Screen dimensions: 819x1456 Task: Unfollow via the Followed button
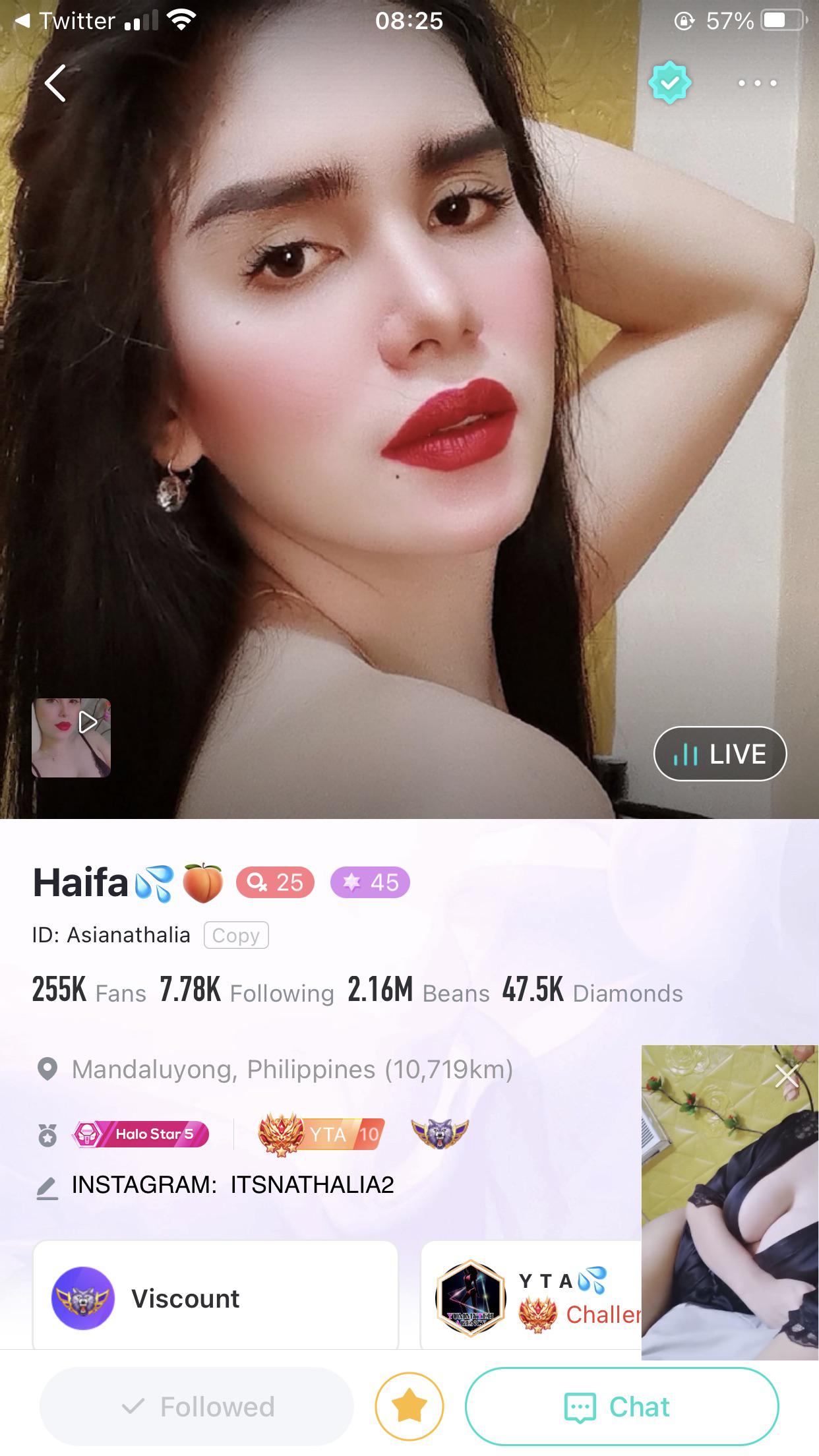click(197, 1407)
